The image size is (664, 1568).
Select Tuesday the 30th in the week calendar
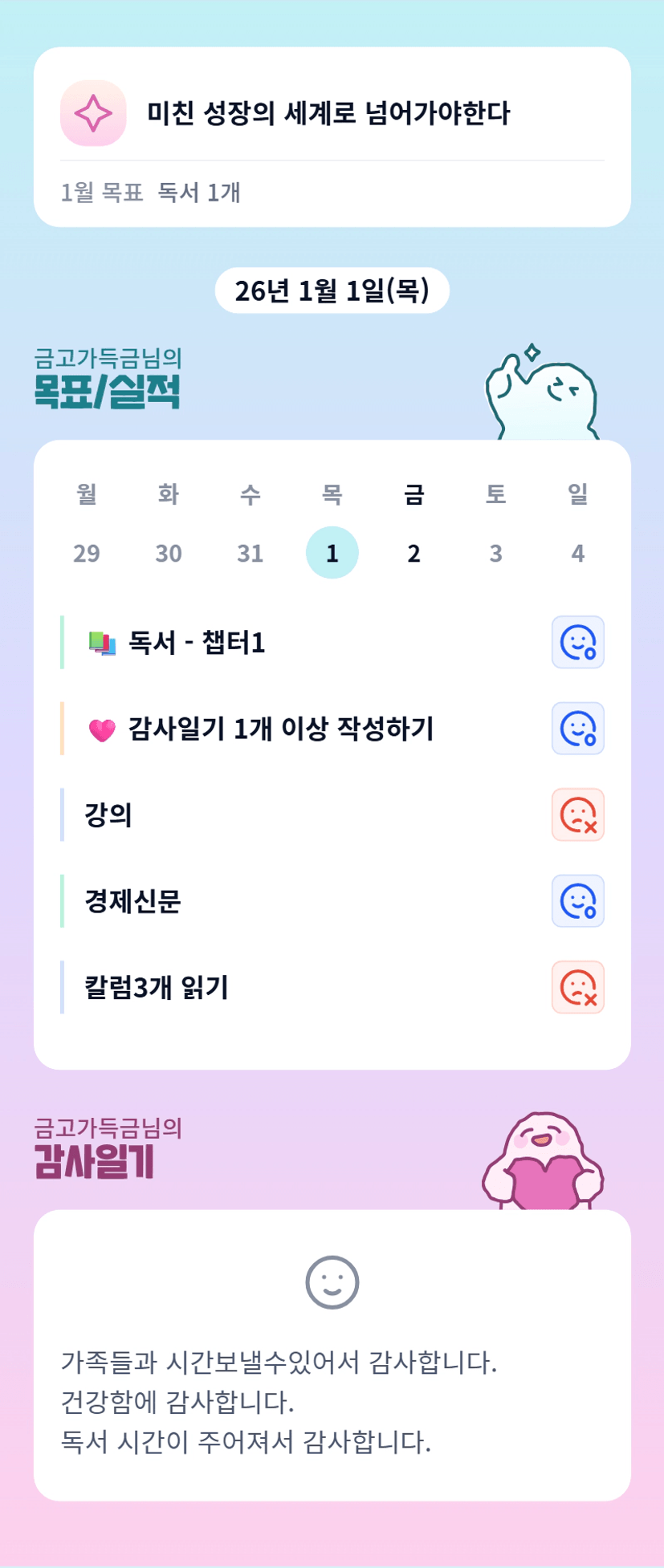point(169,552)
